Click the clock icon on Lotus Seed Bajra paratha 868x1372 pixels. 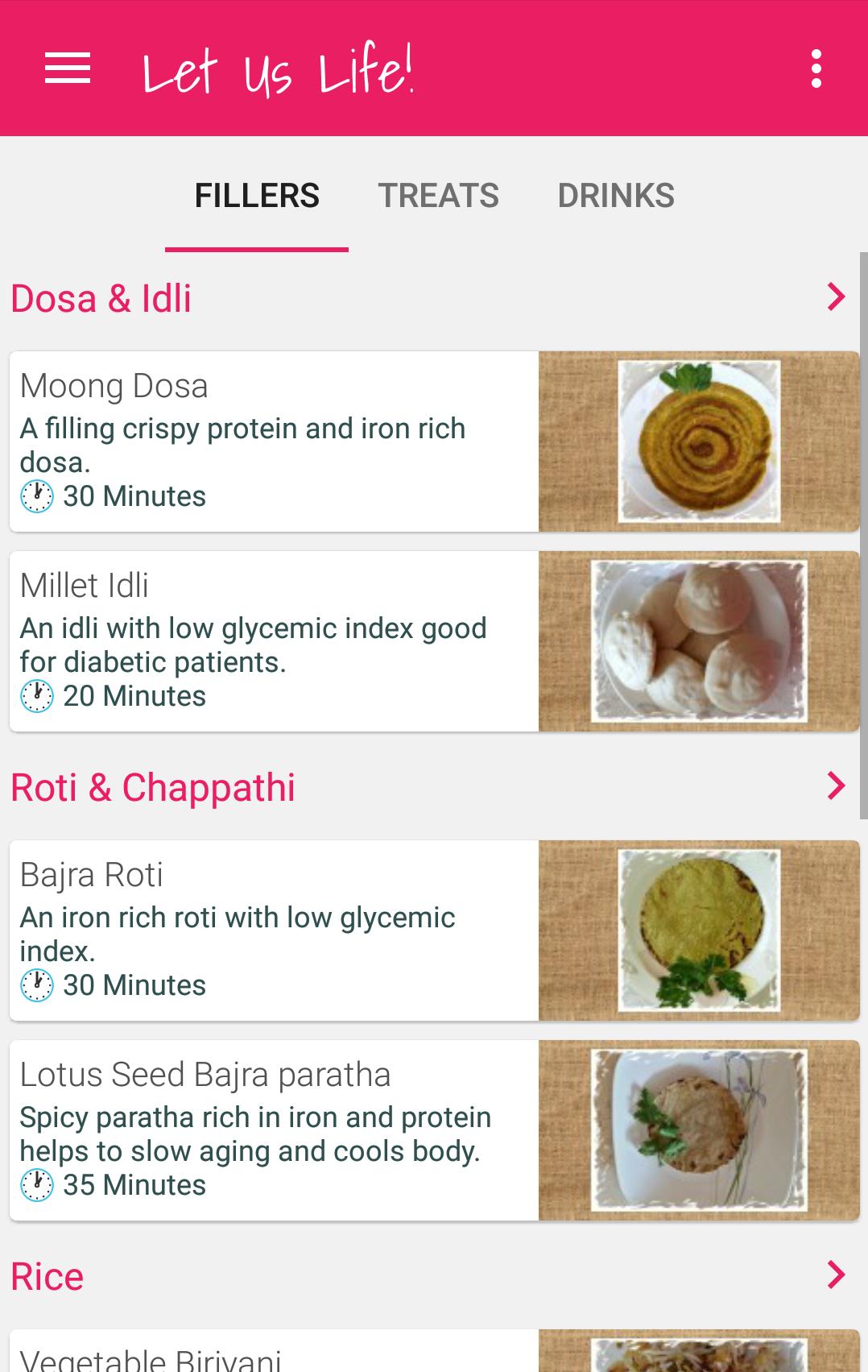[x=36, y=1186]
